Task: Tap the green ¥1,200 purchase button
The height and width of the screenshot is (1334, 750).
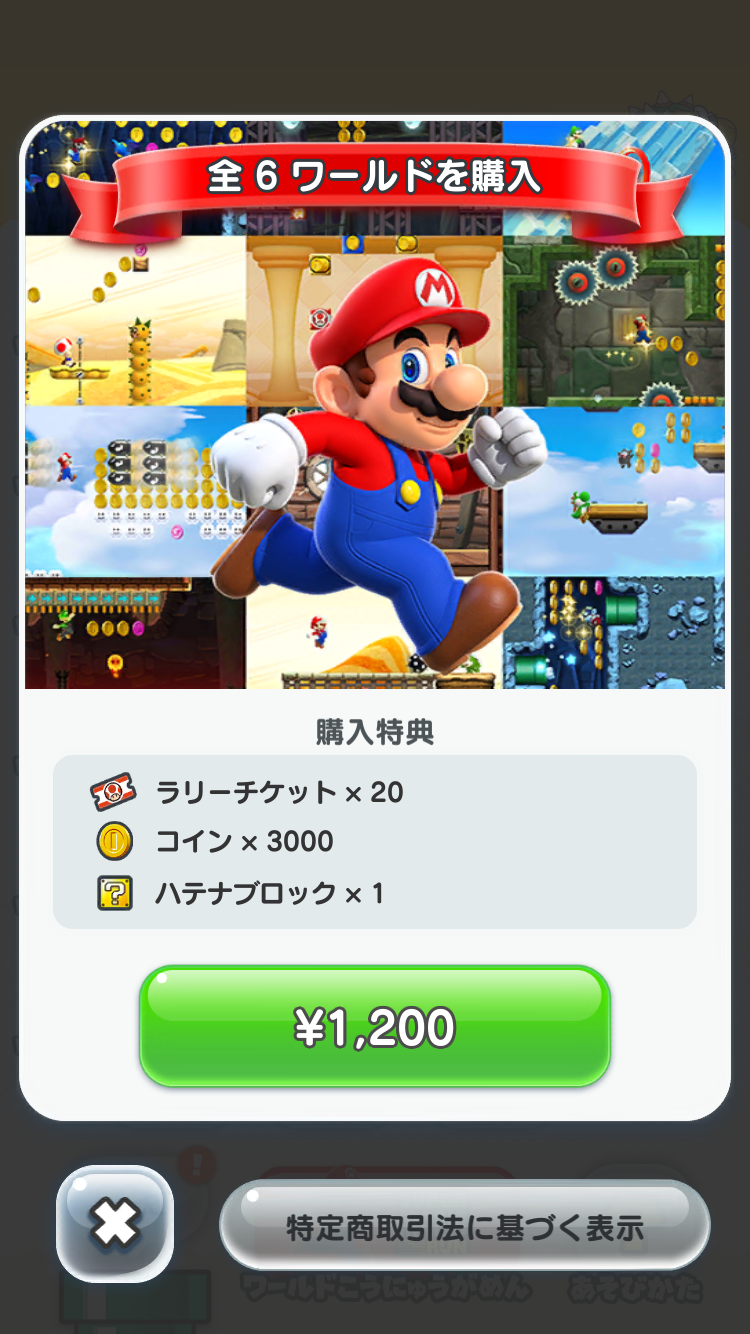Action: [375, 1026]
